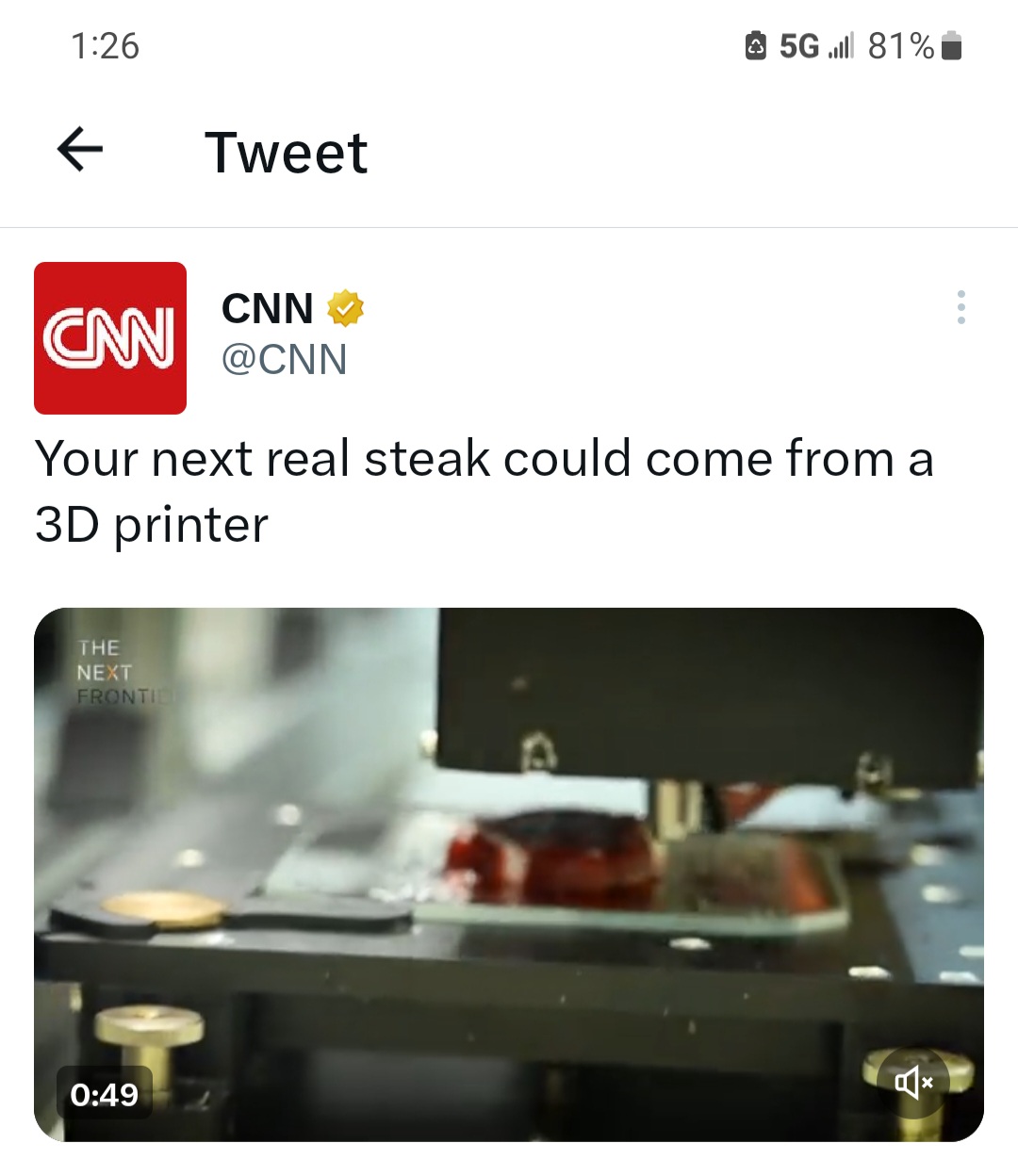This screenshot has height=1176, width=1018.
Task: Open the tweet's overflow menu
Action: click(961, 307)
